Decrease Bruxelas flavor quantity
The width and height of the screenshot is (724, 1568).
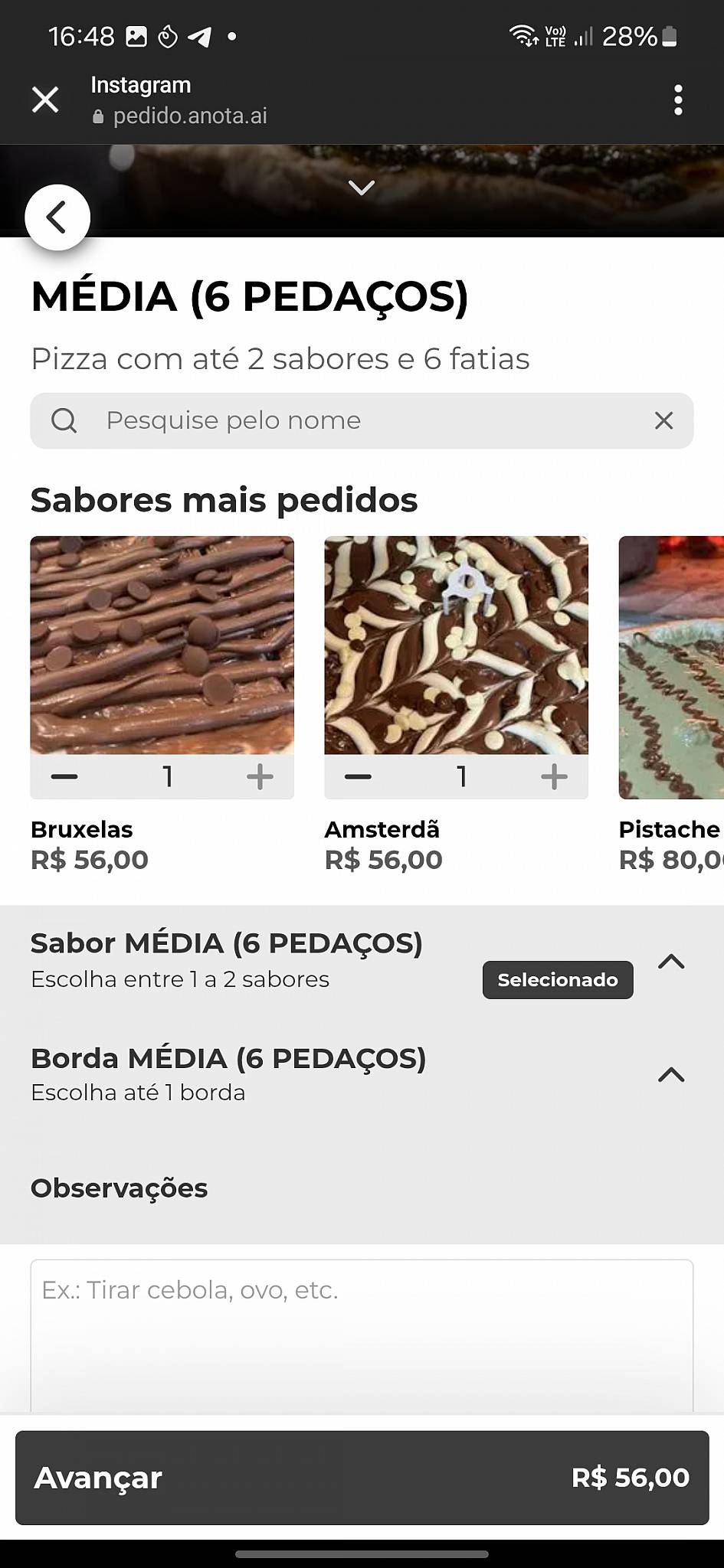pos(64,777)
